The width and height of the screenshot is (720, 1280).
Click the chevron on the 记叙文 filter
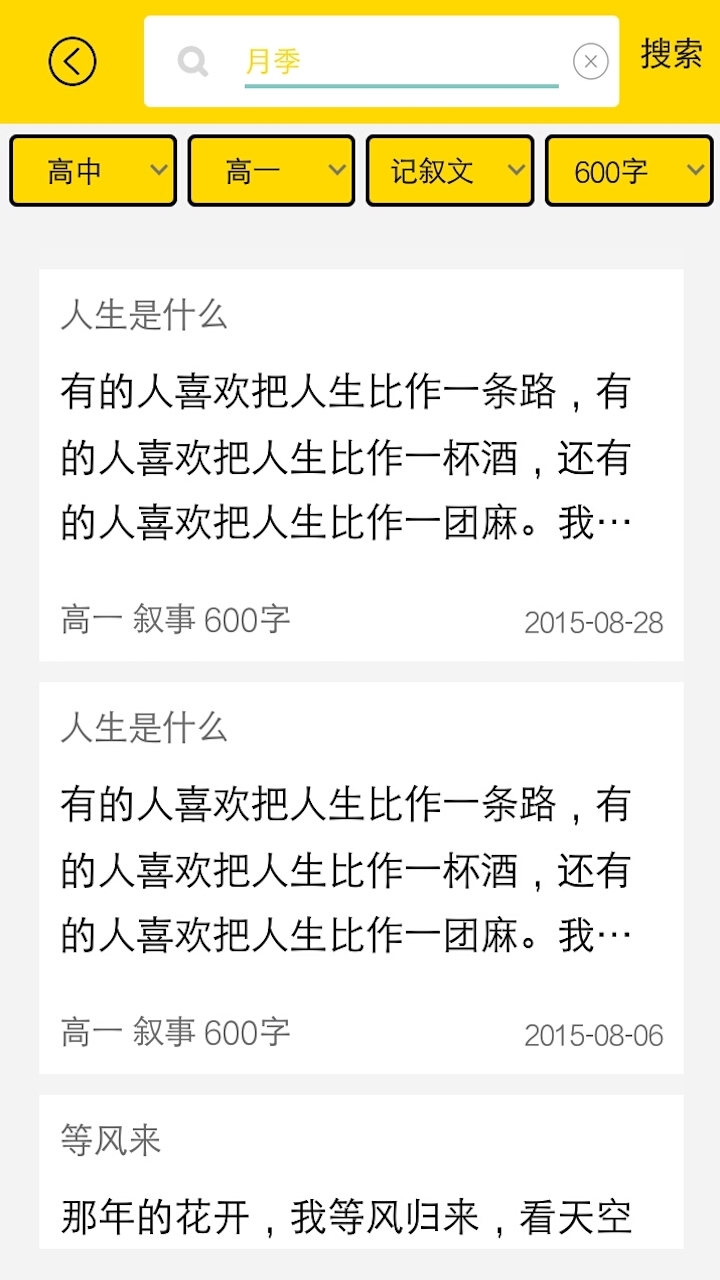(x=516, y=170)
